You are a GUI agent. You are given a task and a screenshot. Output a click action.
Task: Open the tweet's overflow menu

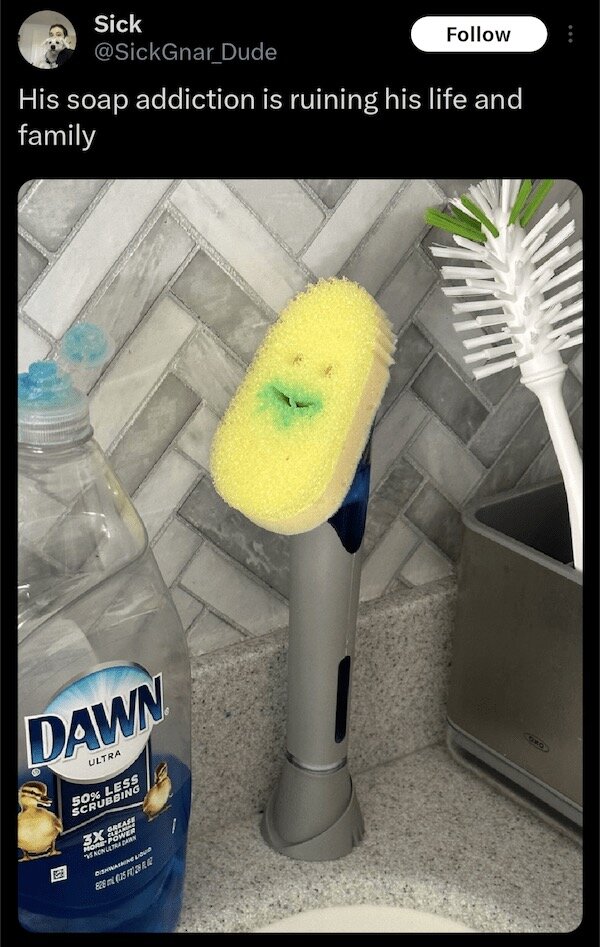572,34
